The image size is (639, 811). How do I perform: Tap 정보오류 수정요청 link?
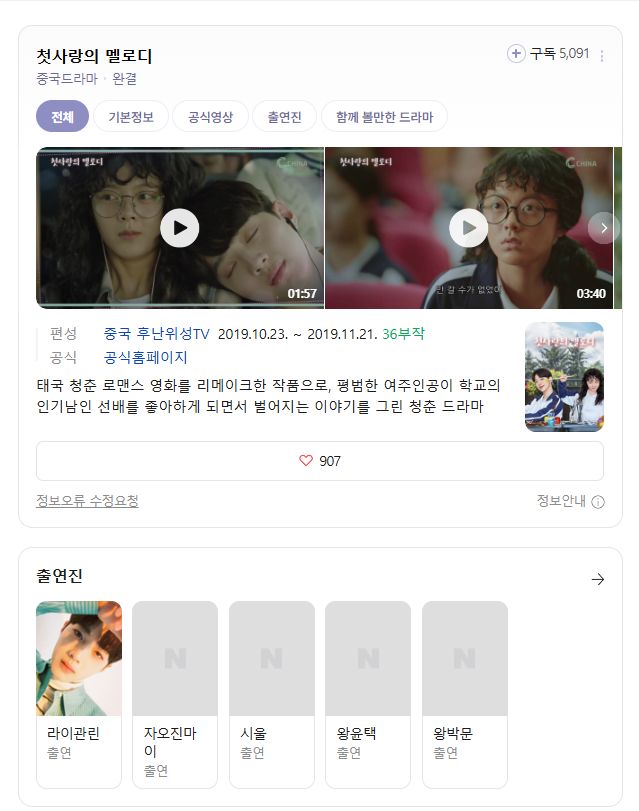(x=87, y=501)
